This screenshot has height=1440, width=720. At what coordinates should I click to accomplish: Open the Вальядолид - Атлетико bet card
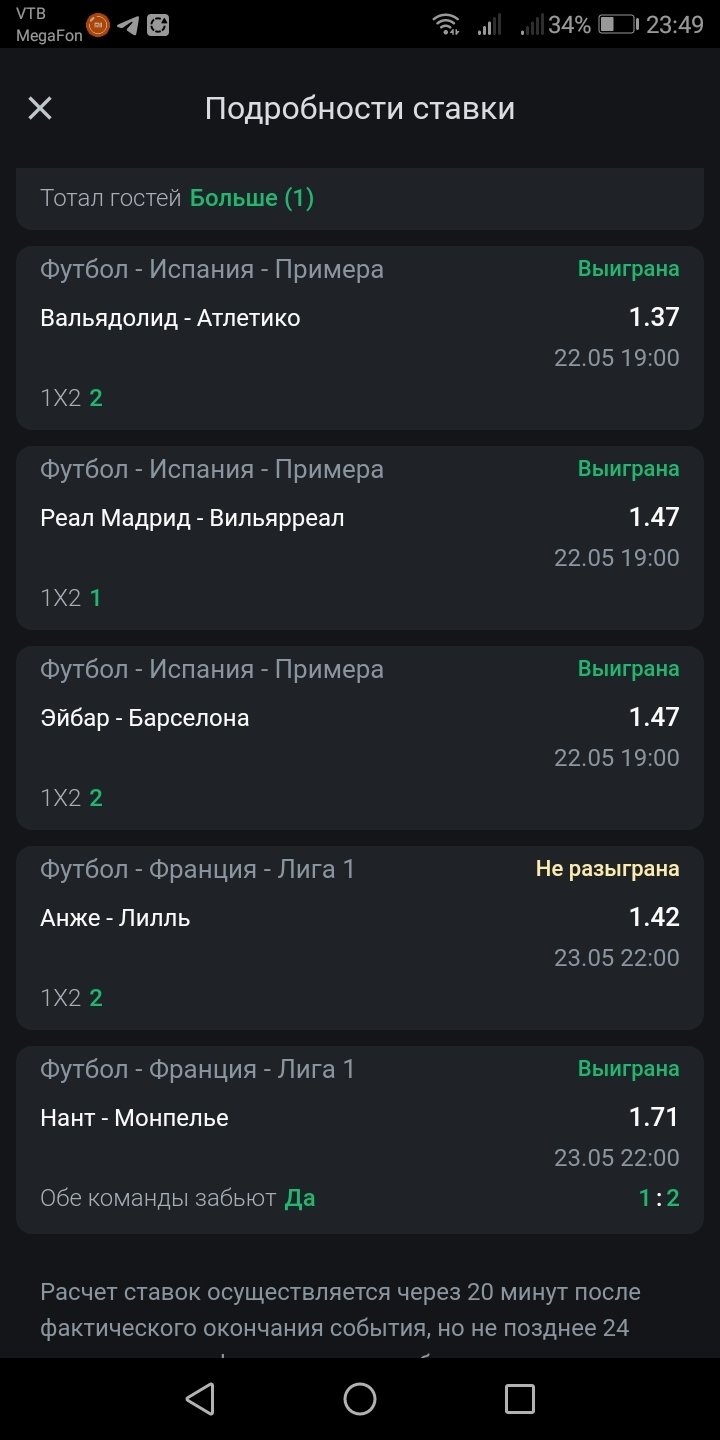click(x=360, y=338)
